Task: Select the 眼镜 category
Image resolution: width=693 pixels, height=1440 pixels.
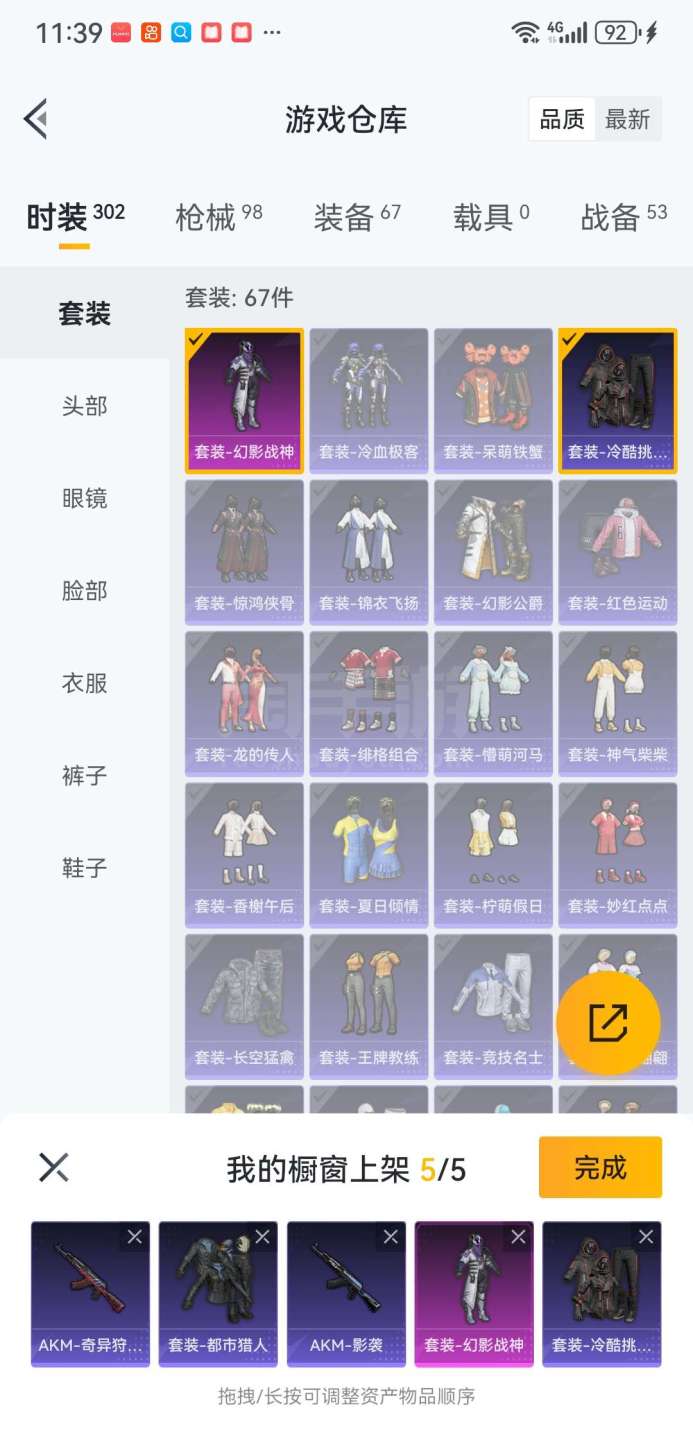Action: (84, 499)
